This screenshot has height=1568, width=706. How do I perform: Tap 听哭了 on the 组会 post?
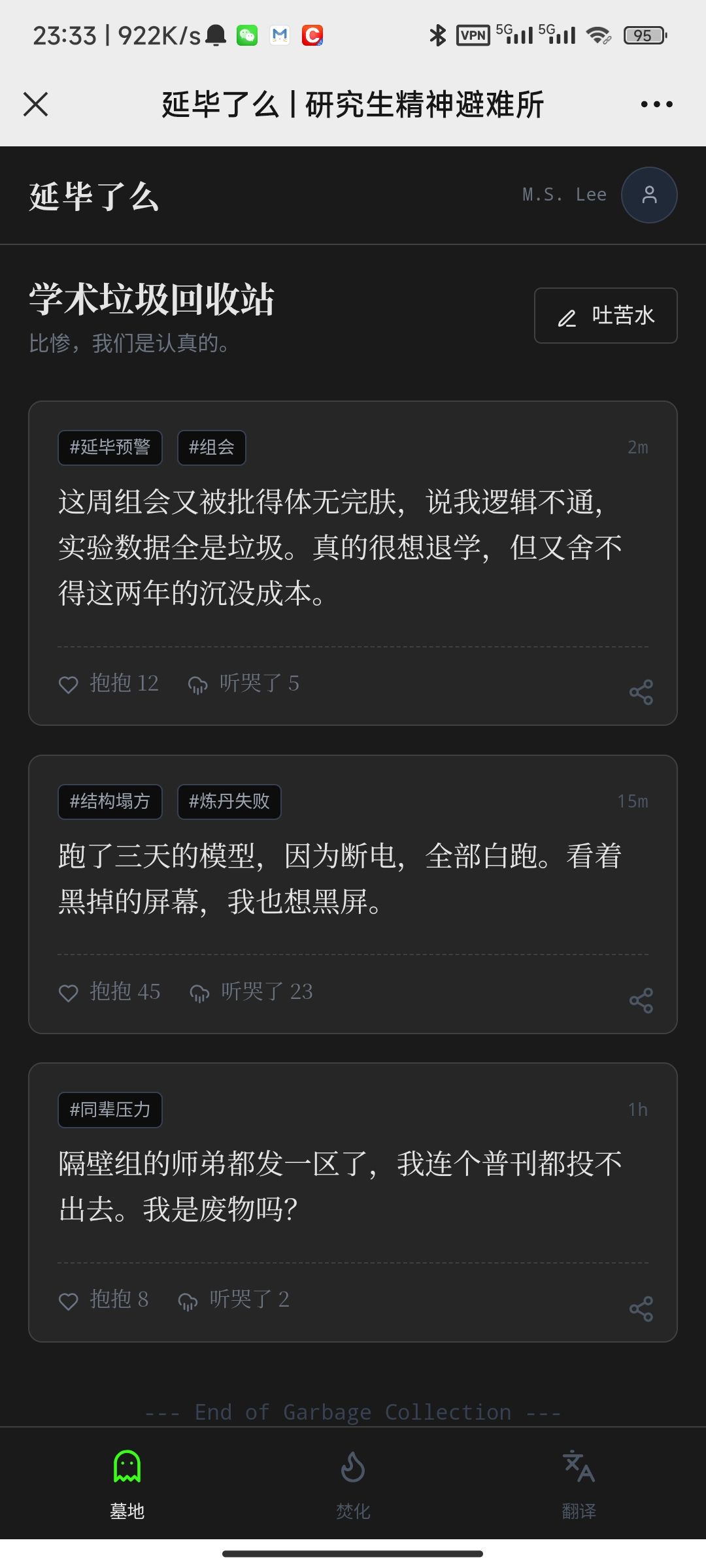(243, 683)
